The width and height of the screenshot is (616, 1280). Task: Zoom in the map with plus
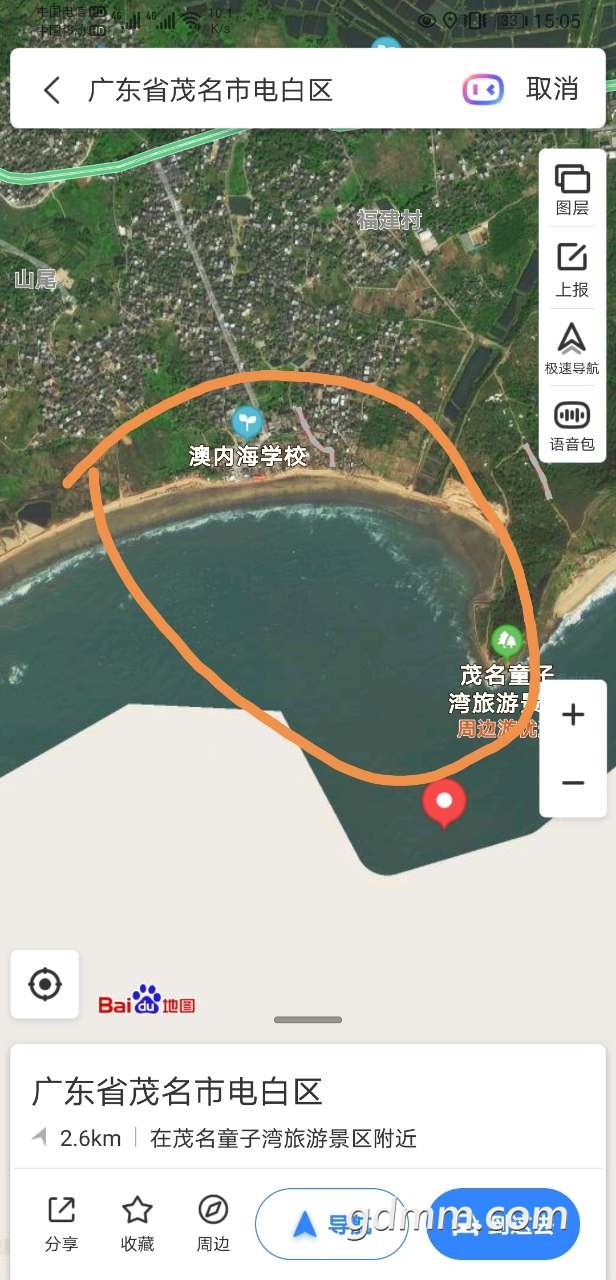tap(573, 715)
